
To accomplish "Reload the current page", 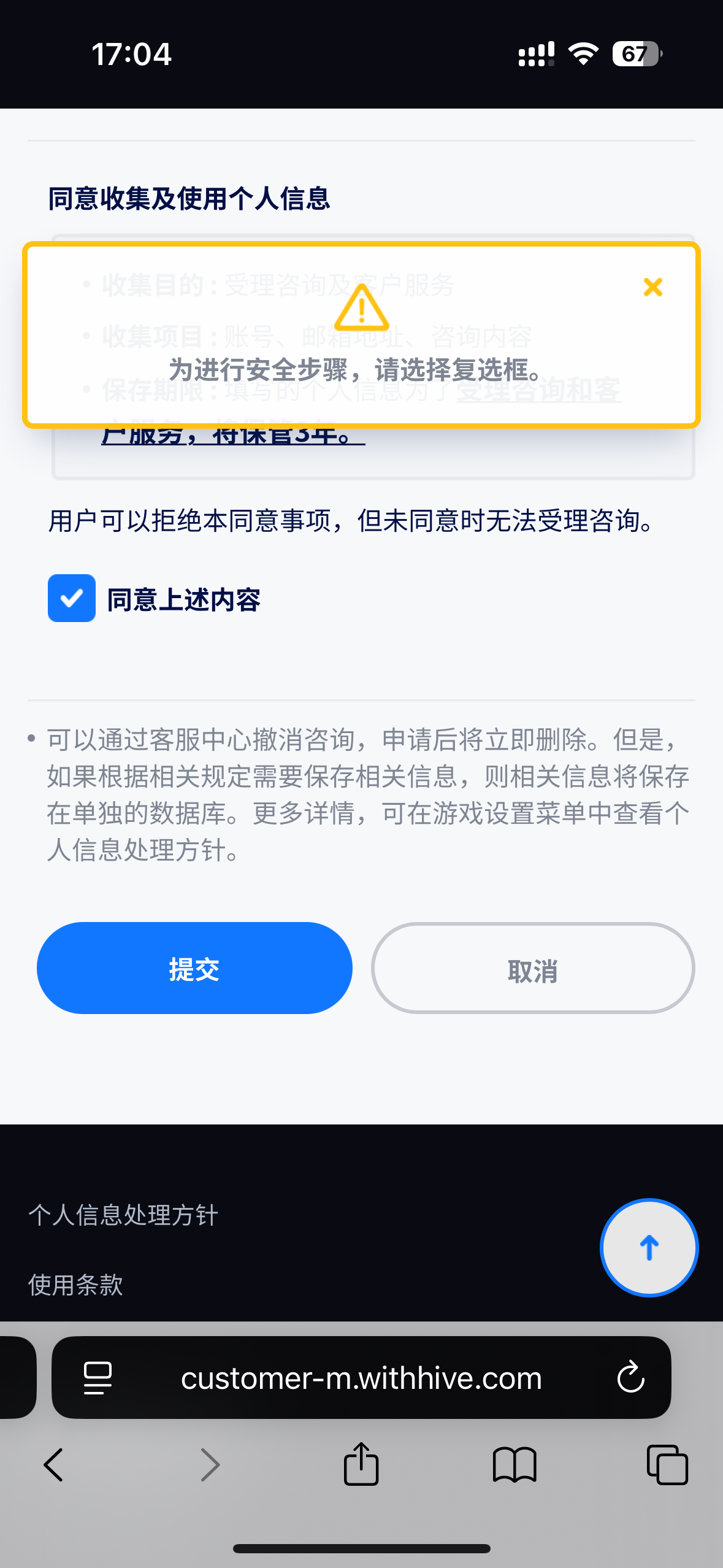I will coord(630,1378).
